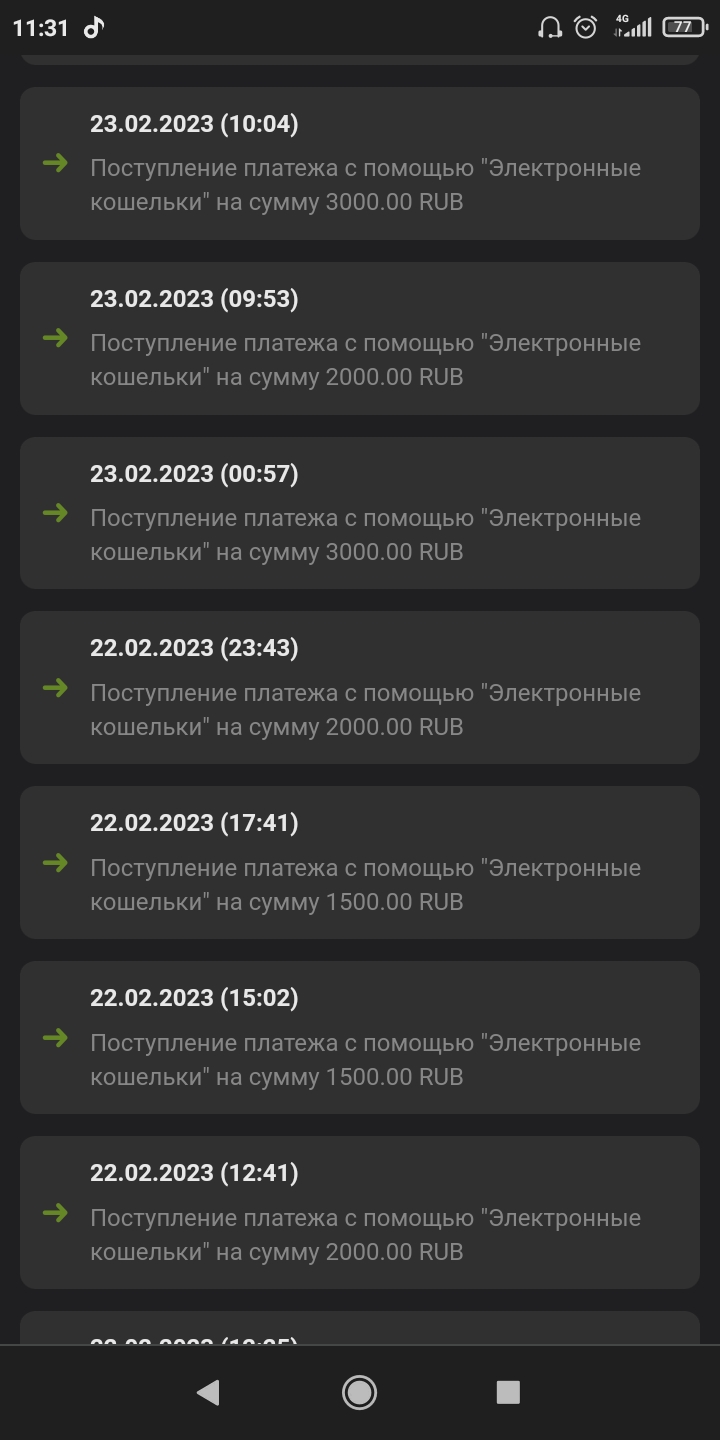Open the 23.02.2023 10:04 payment entry
Screen dimensions: 720x1440
(360, 163)
